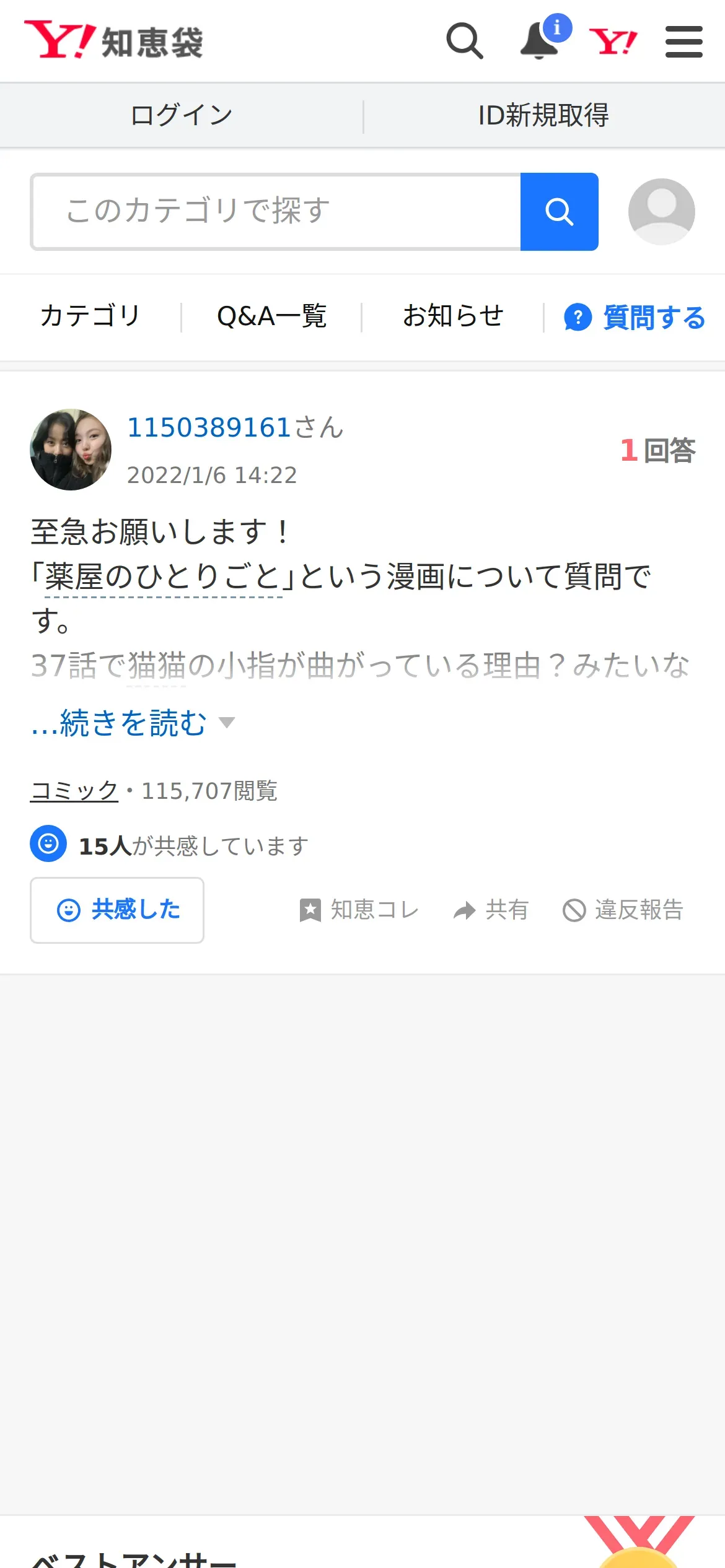
Task: Select ID新規取得 to register
Action: click(543, 115)
